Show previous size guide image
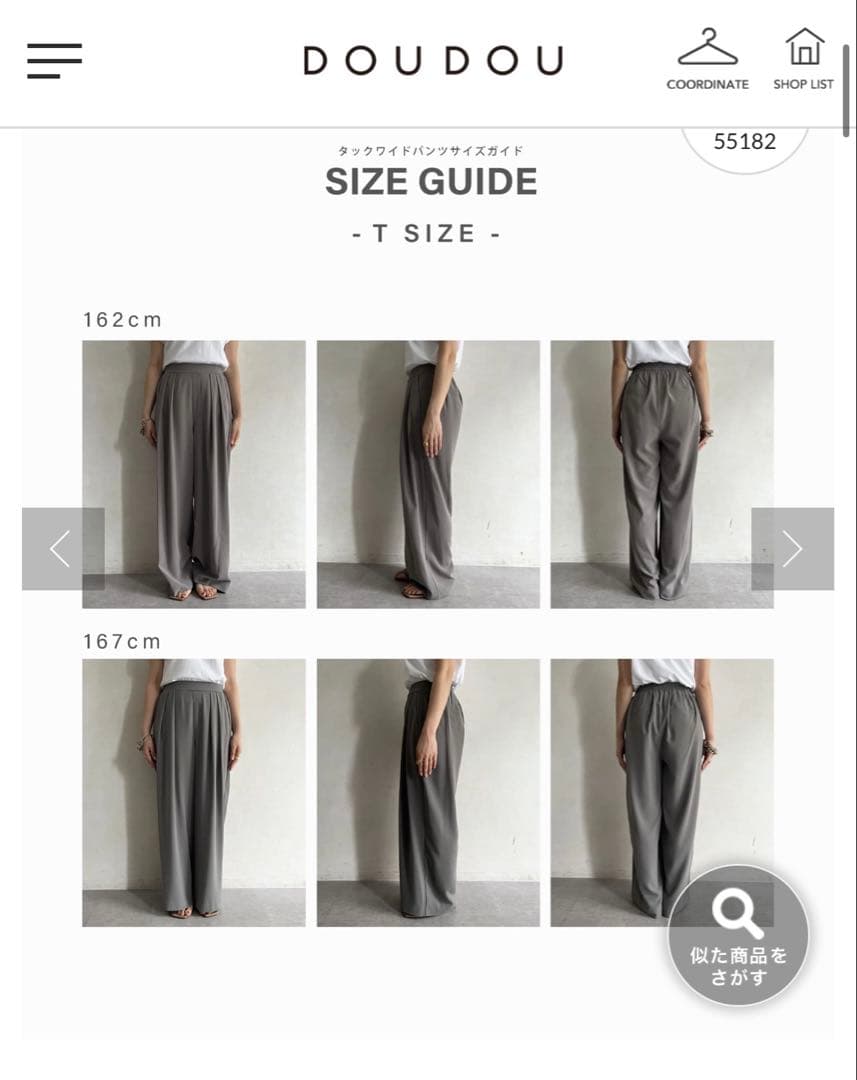The width and height of the screenshot is (857, 1080). coord(62,548)
